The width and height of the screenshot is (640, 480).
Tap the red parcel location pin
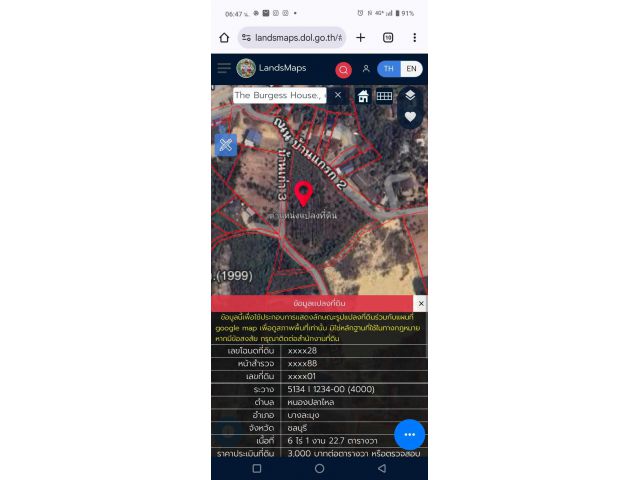point(304,191)
